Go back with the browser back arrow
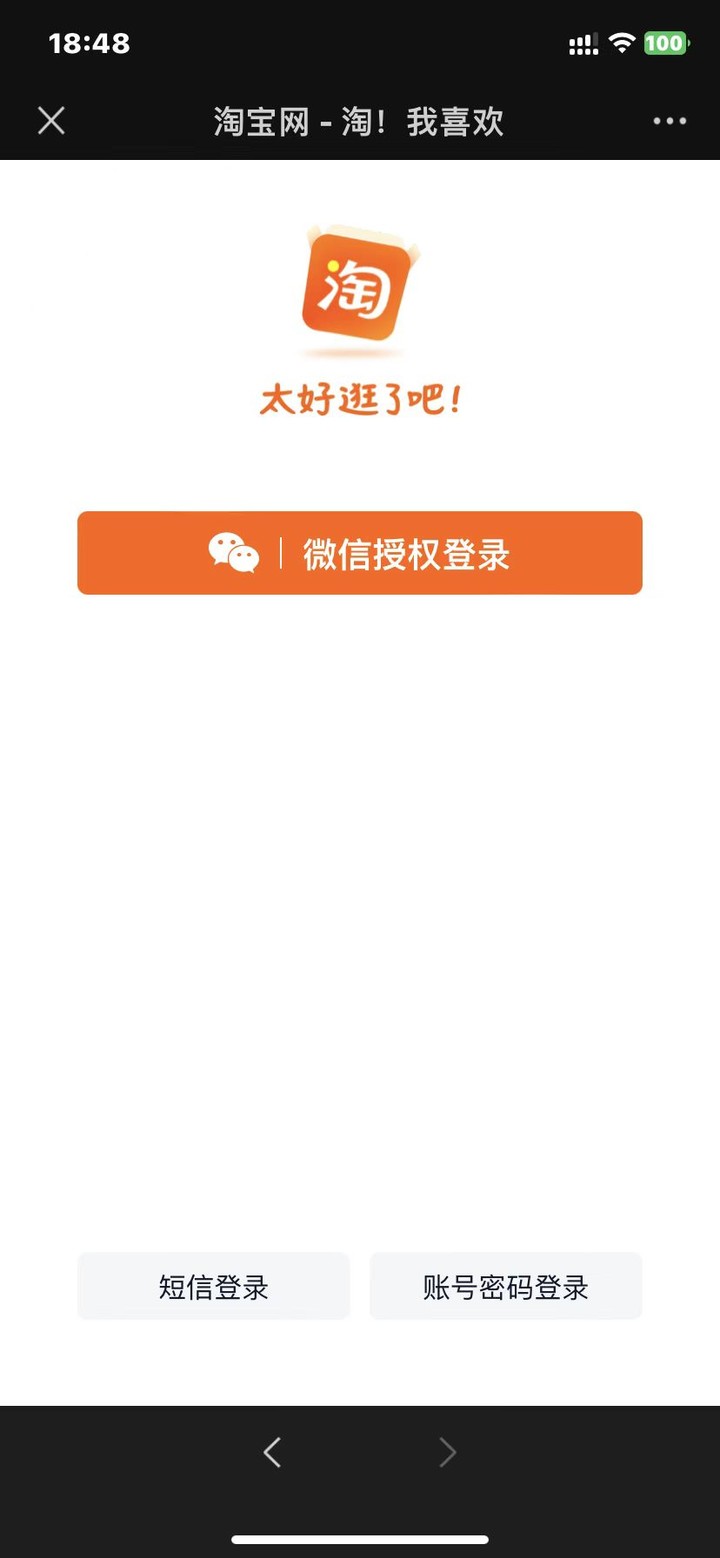The height and width of the screenshot is (1558, 720). tap(272, 1452)
